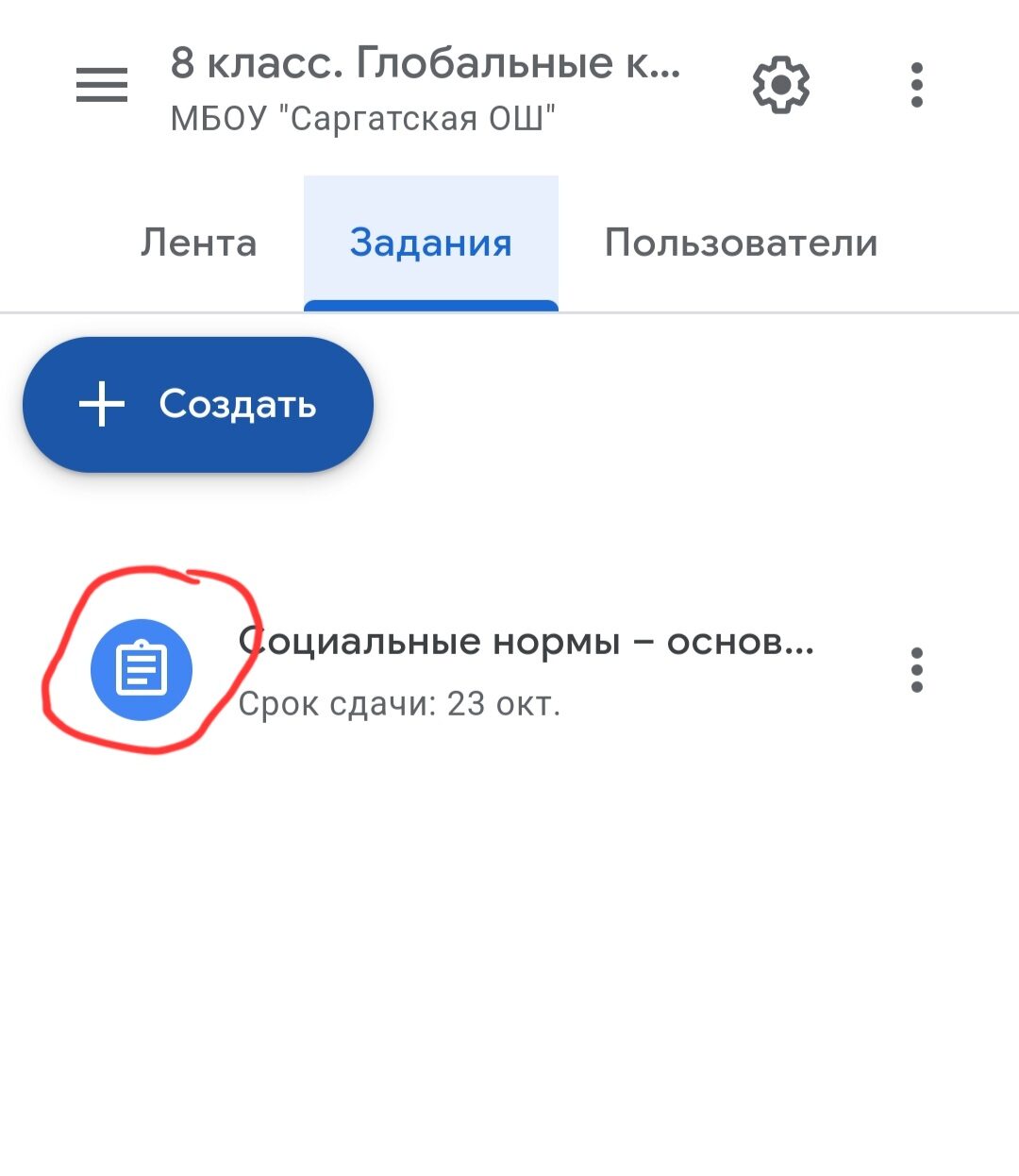This screenshot has height=1176, width=1019.
Task: Open options for the Социальные нормы assignment
Action: (916, 670)
